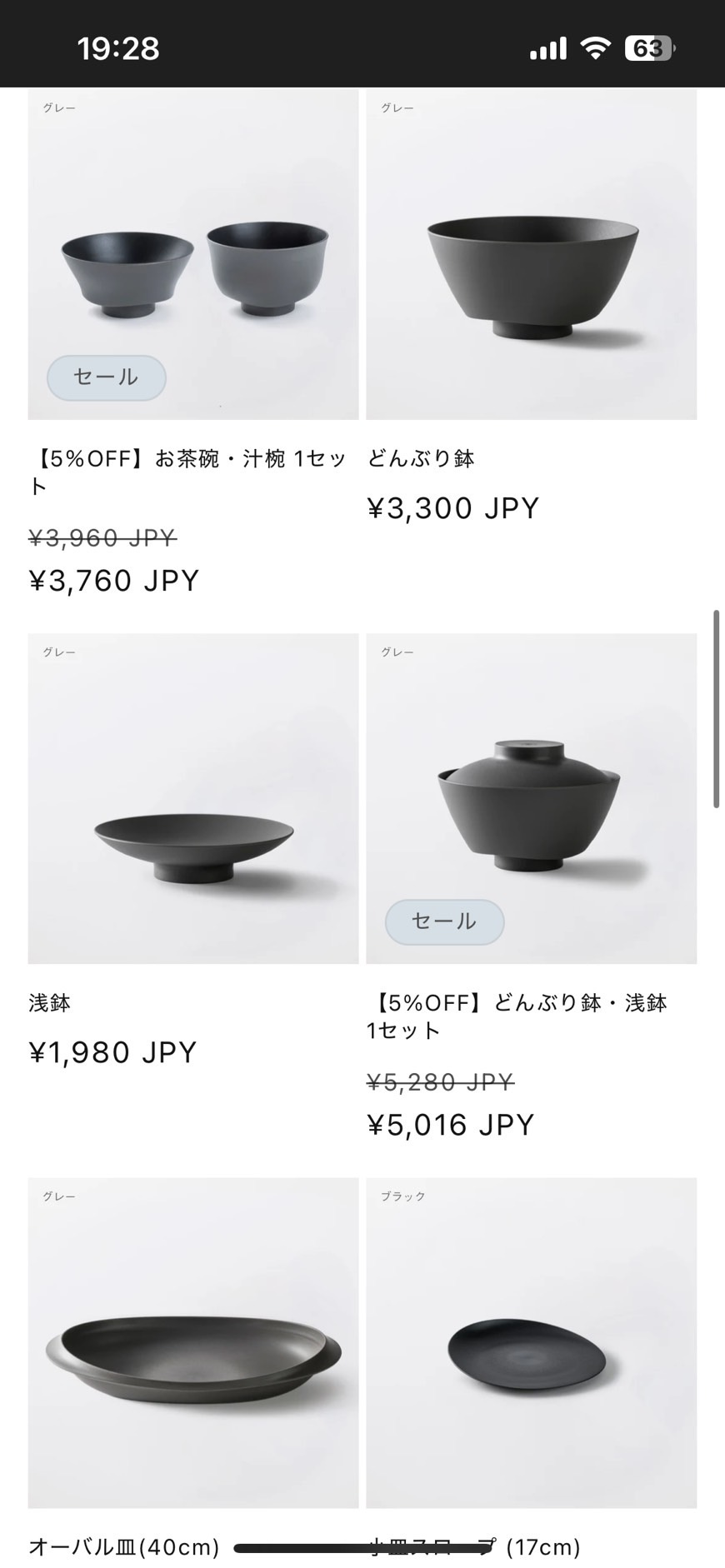Open the どんぶり鉢 product image
The image size is (725, 1568).
click(532, 254)
